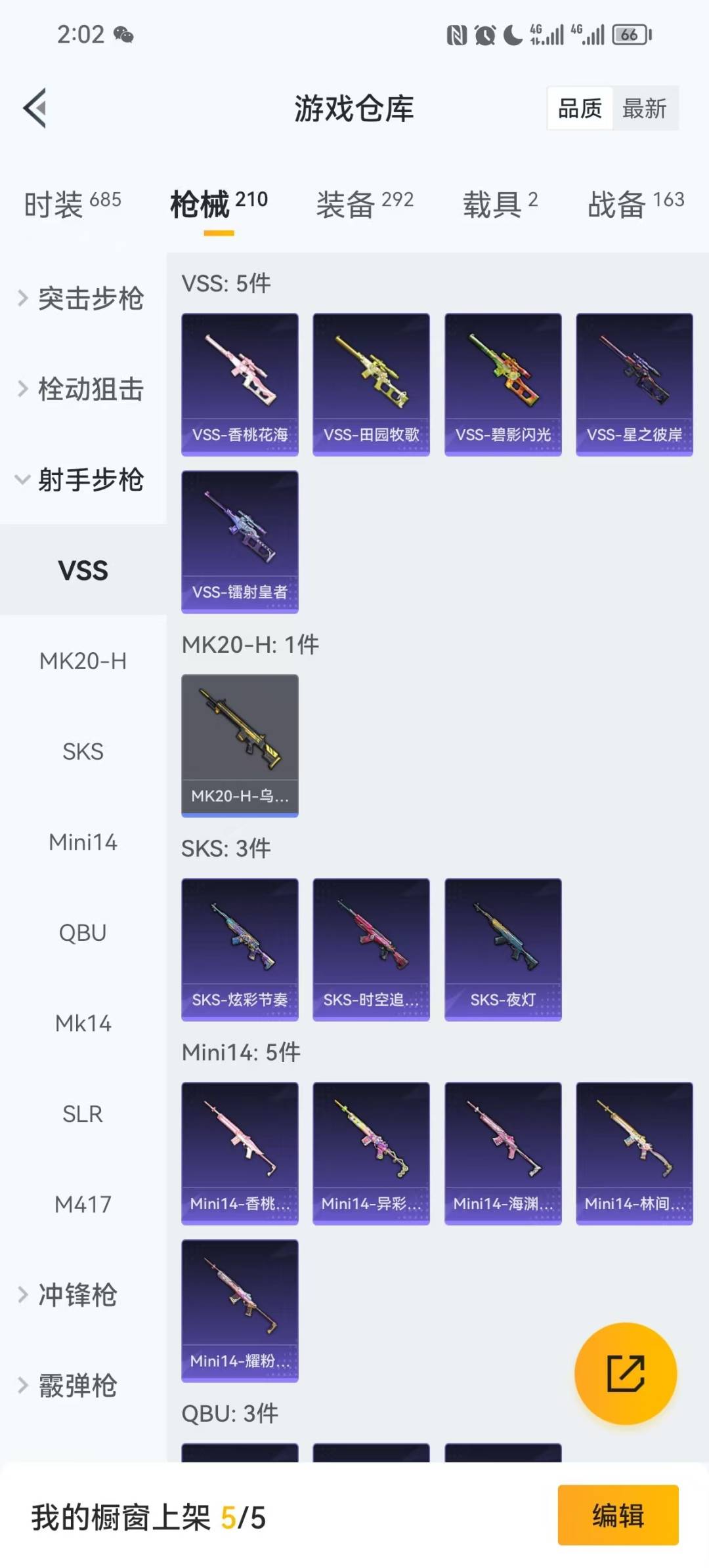Select the VSS-镭射皇者 skin
709x1568 pixels.
point(240,538)
